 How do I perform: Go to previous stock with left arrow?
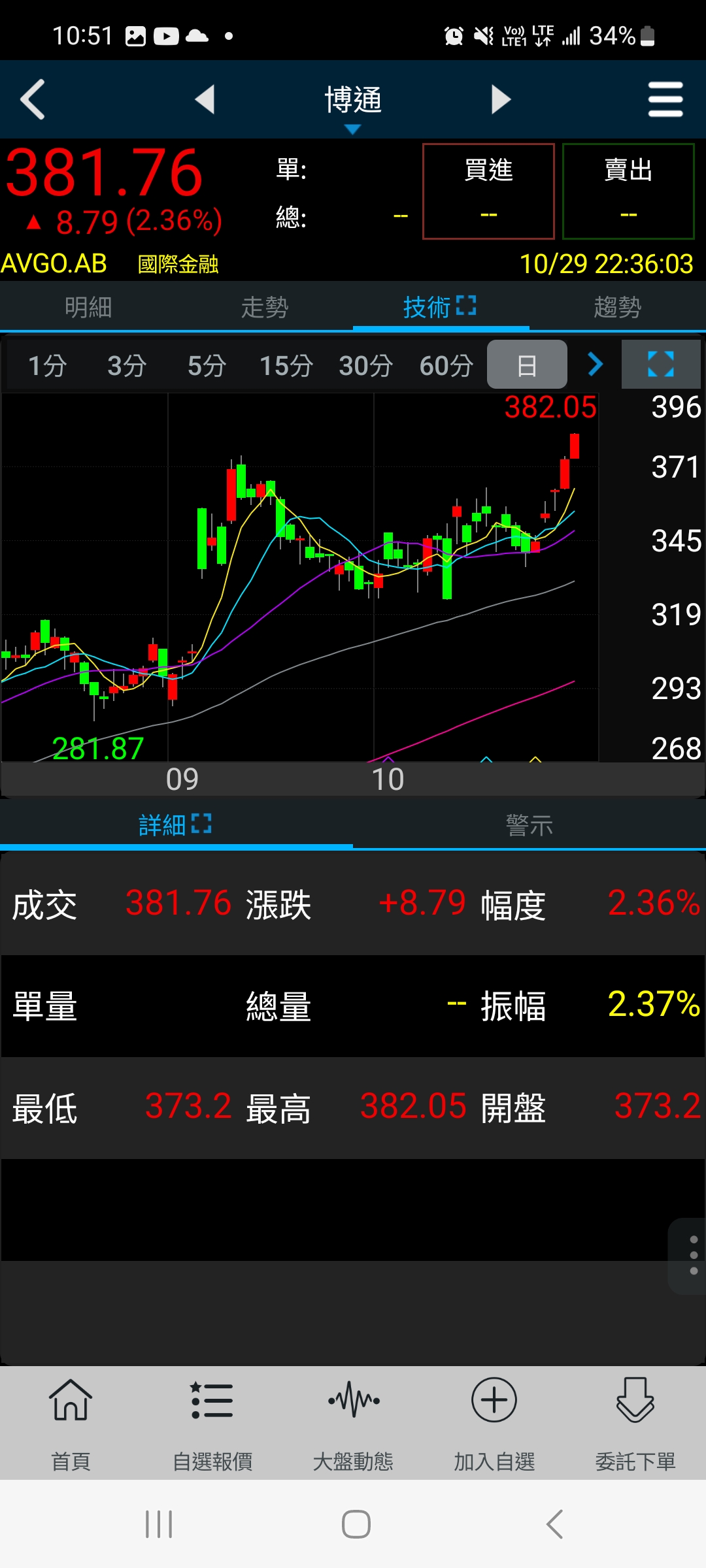coord(206,99)
